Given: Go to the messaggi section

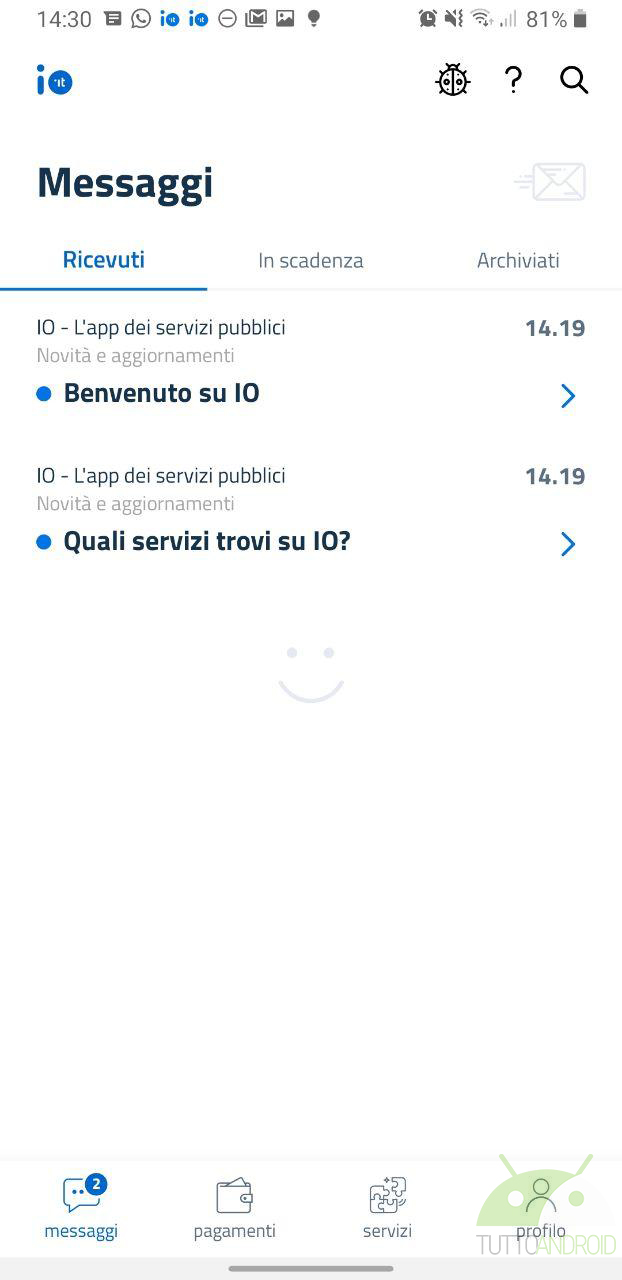Looking at the screenshot, I should tap(81, 1208).
